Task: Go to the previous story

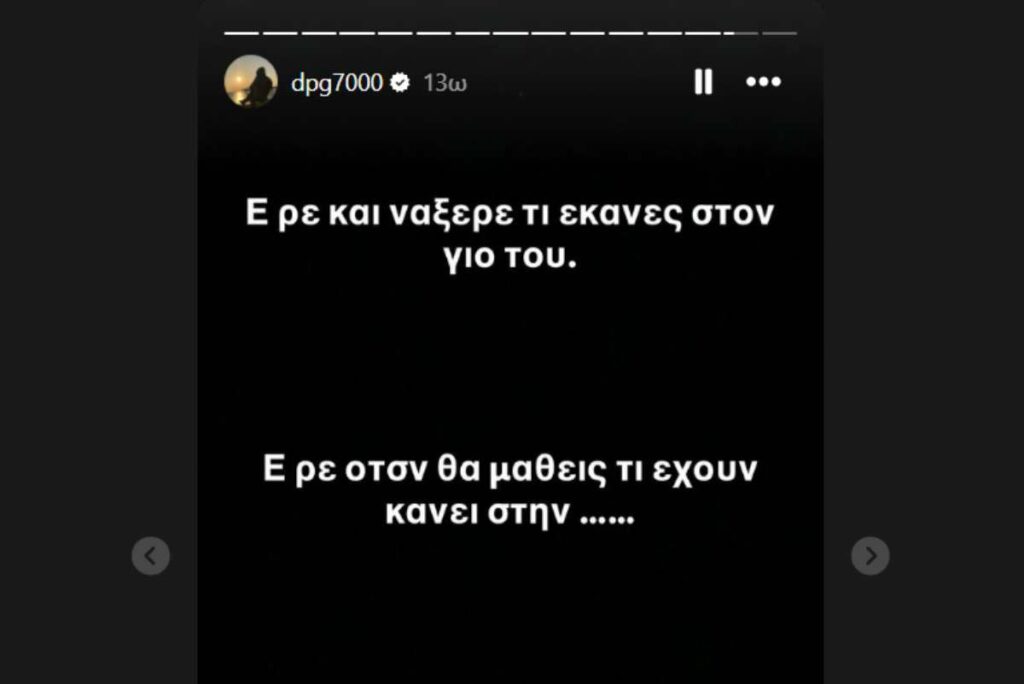Action: pyautogui.click(x=150, y=556)
